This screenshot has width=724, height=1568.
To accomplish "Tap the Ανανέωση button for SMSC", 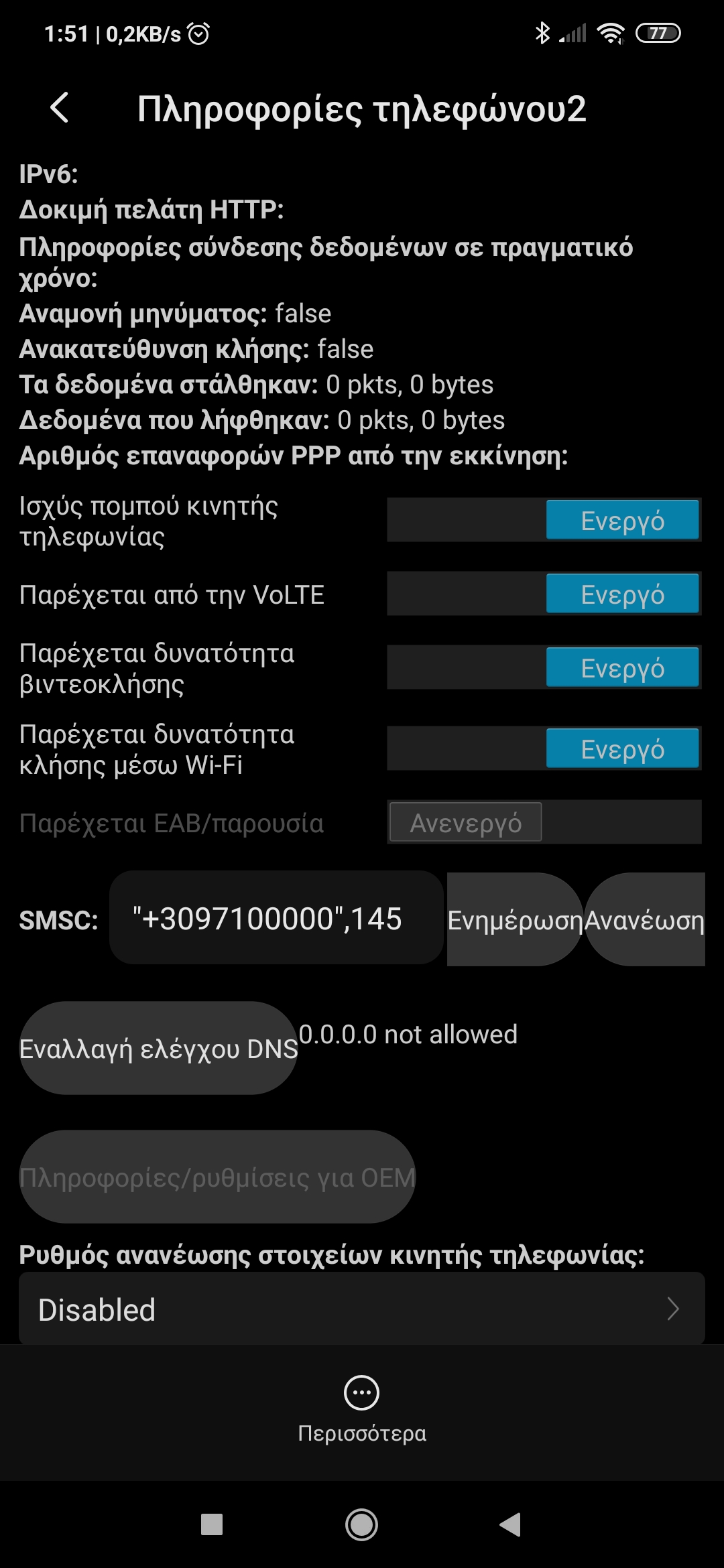I will coord(645,919).
